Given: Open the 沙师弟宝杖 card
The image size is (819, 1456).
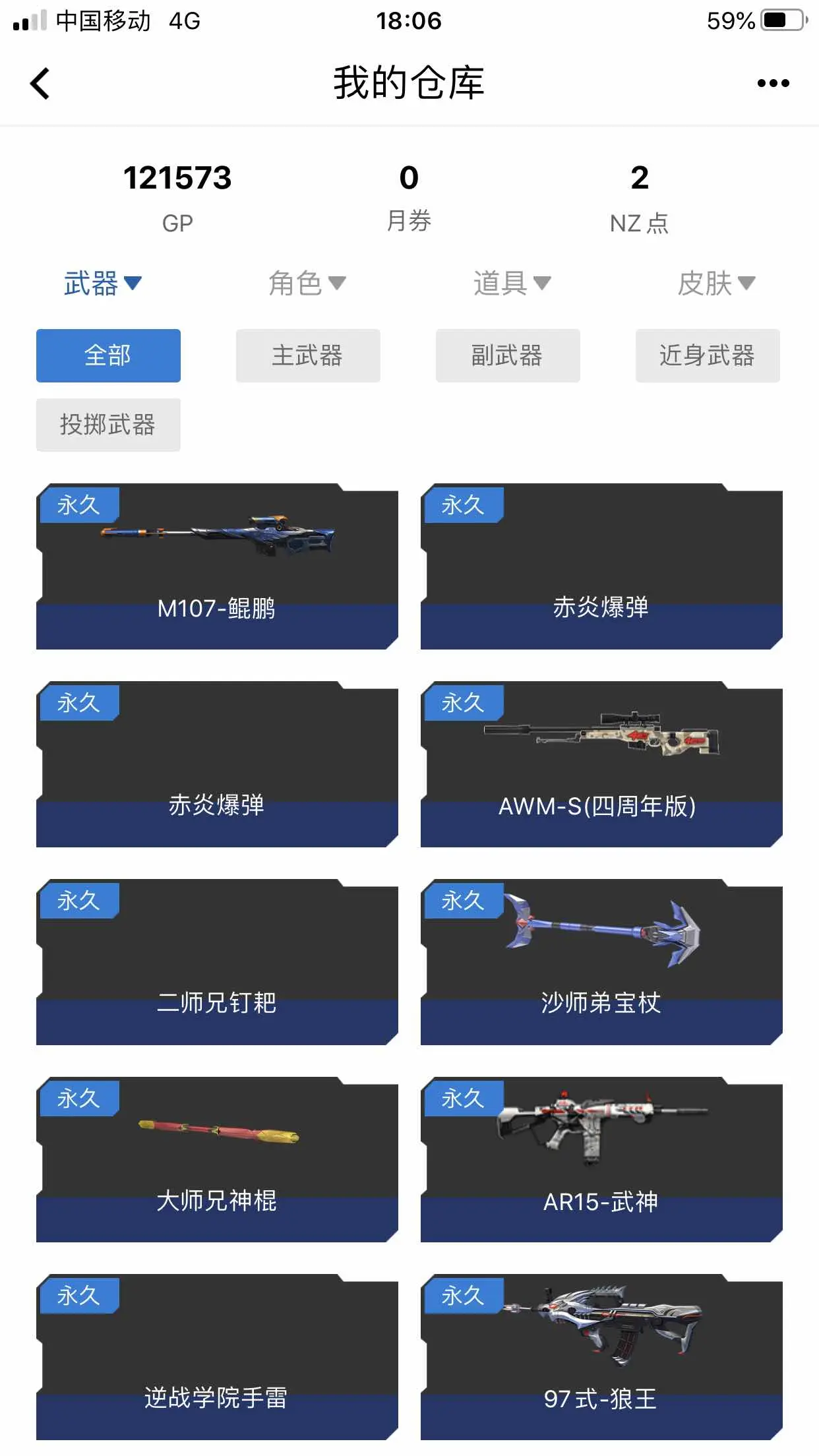Looking at the screenshot, I should pos(601,962).
